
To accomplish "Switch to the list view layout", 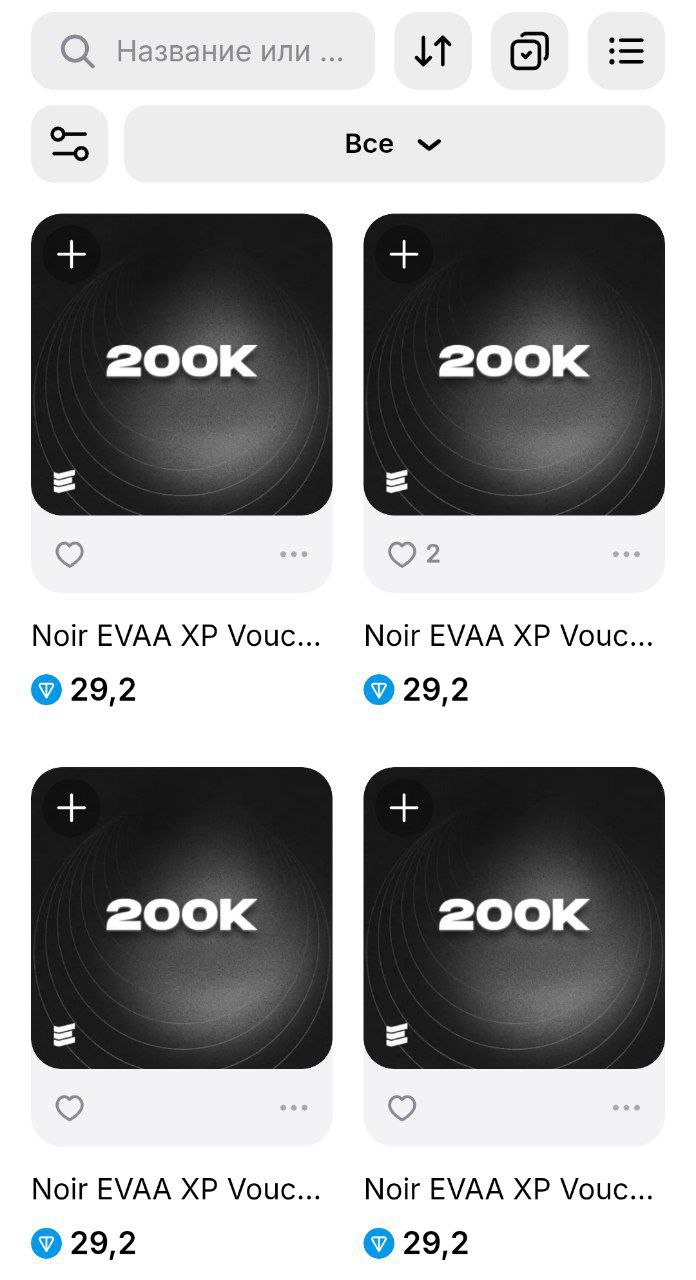I will click(626, 51).
